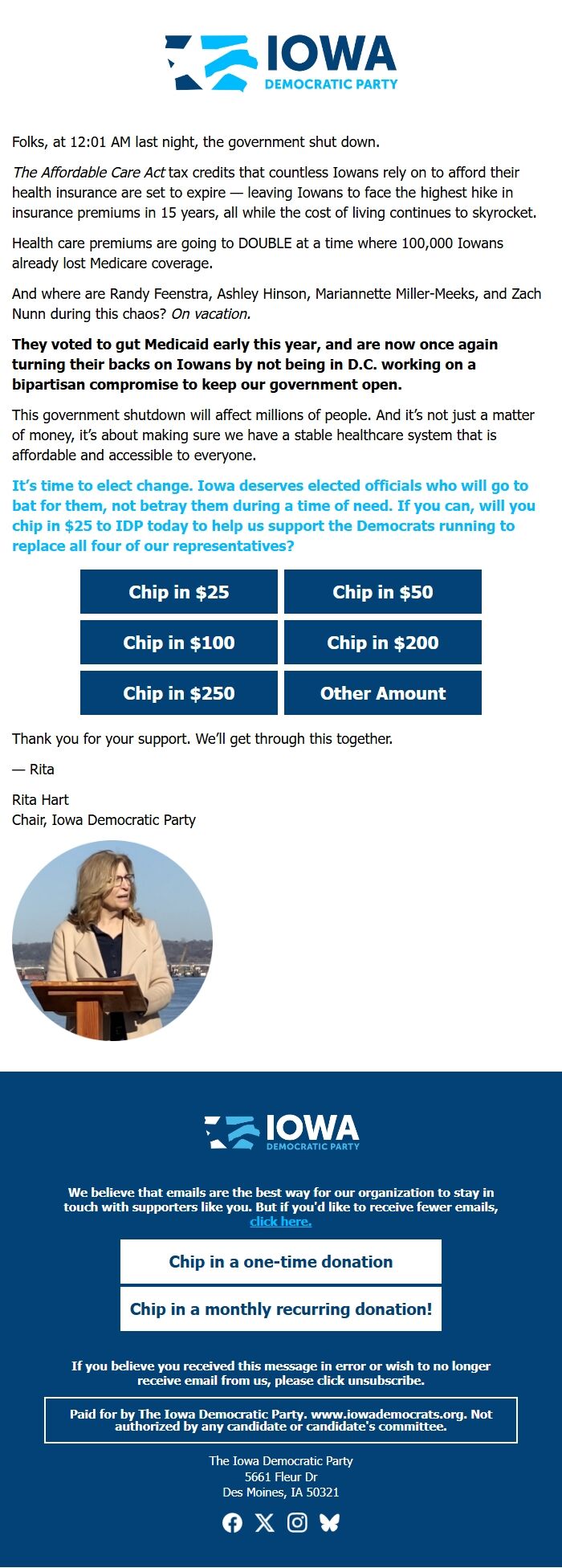Donate with Chip in $100
Screen dimensions: 562x1568
click(x=179, y=643)
